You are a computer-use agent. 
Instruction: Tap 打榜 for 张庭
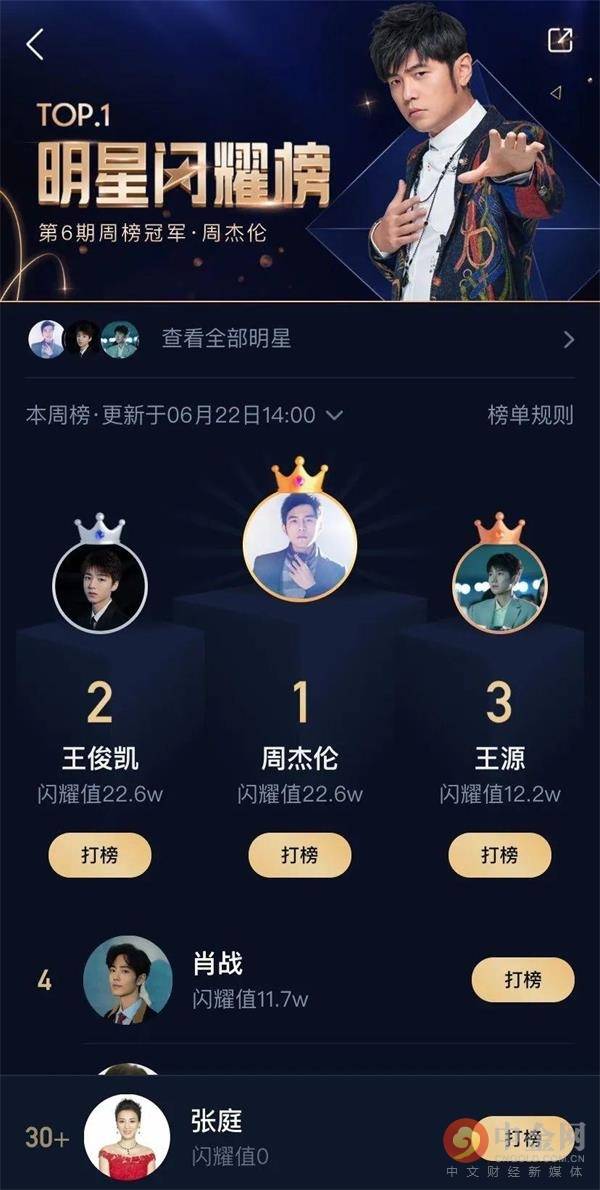523,1138
